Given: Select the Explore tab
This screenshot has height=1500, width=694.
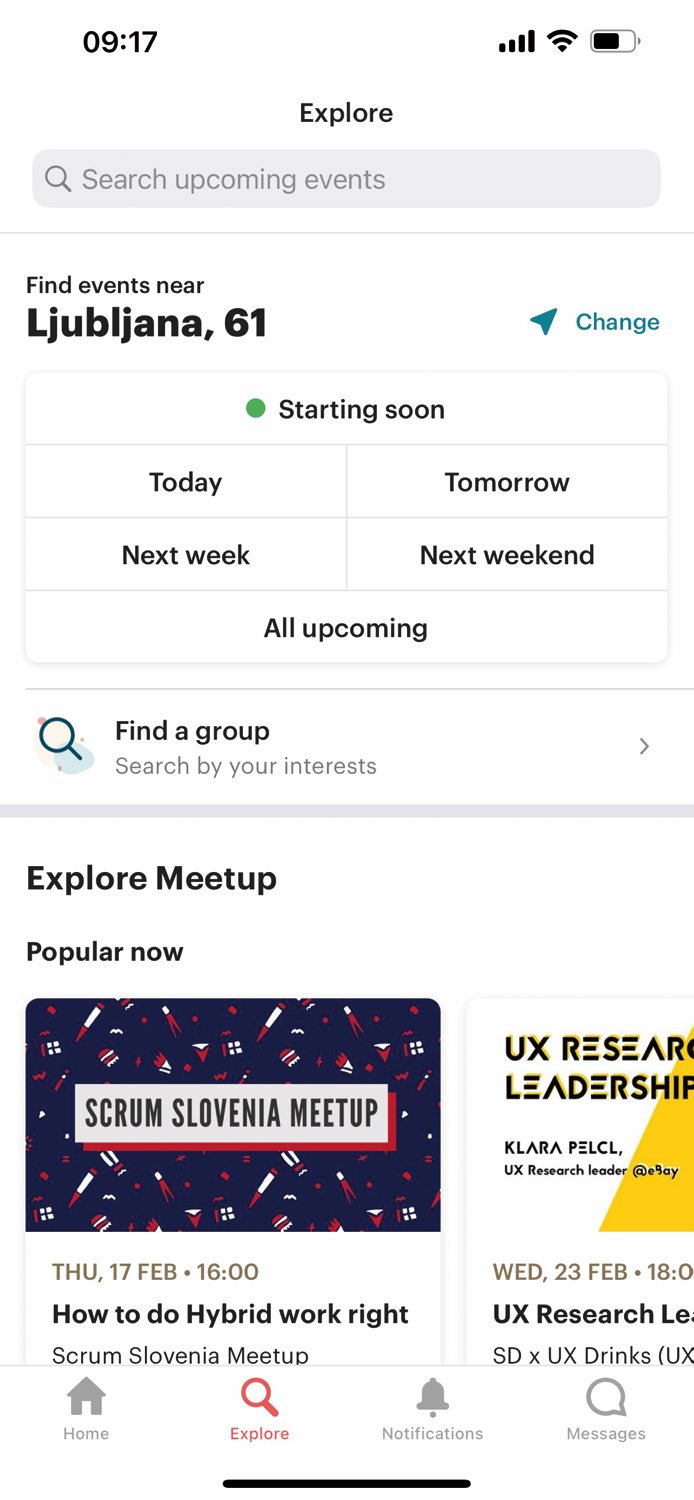Looking at the screenshot, I should (x=259, y=1410).
